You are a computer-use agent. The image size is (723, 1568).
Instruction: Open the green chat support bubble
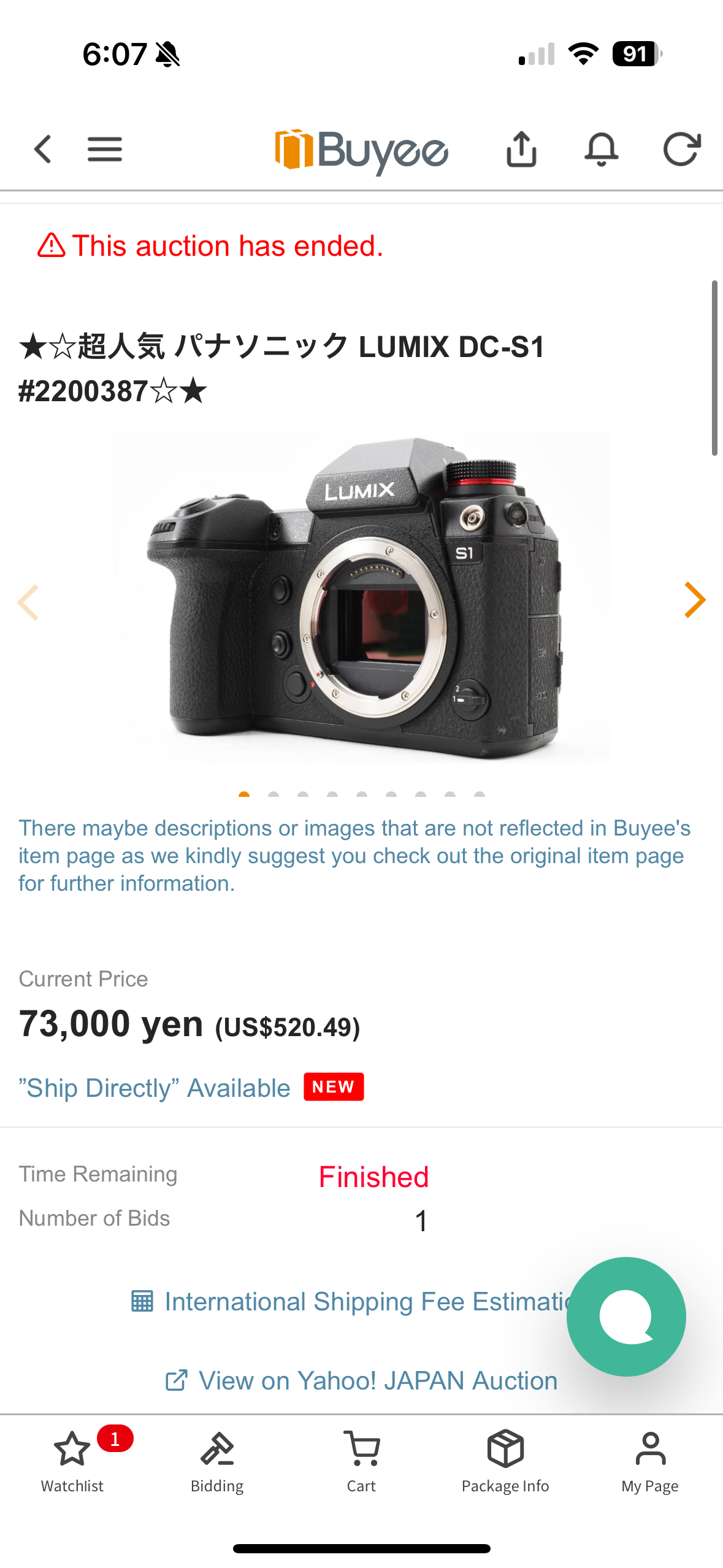(x=626, y=1316)
